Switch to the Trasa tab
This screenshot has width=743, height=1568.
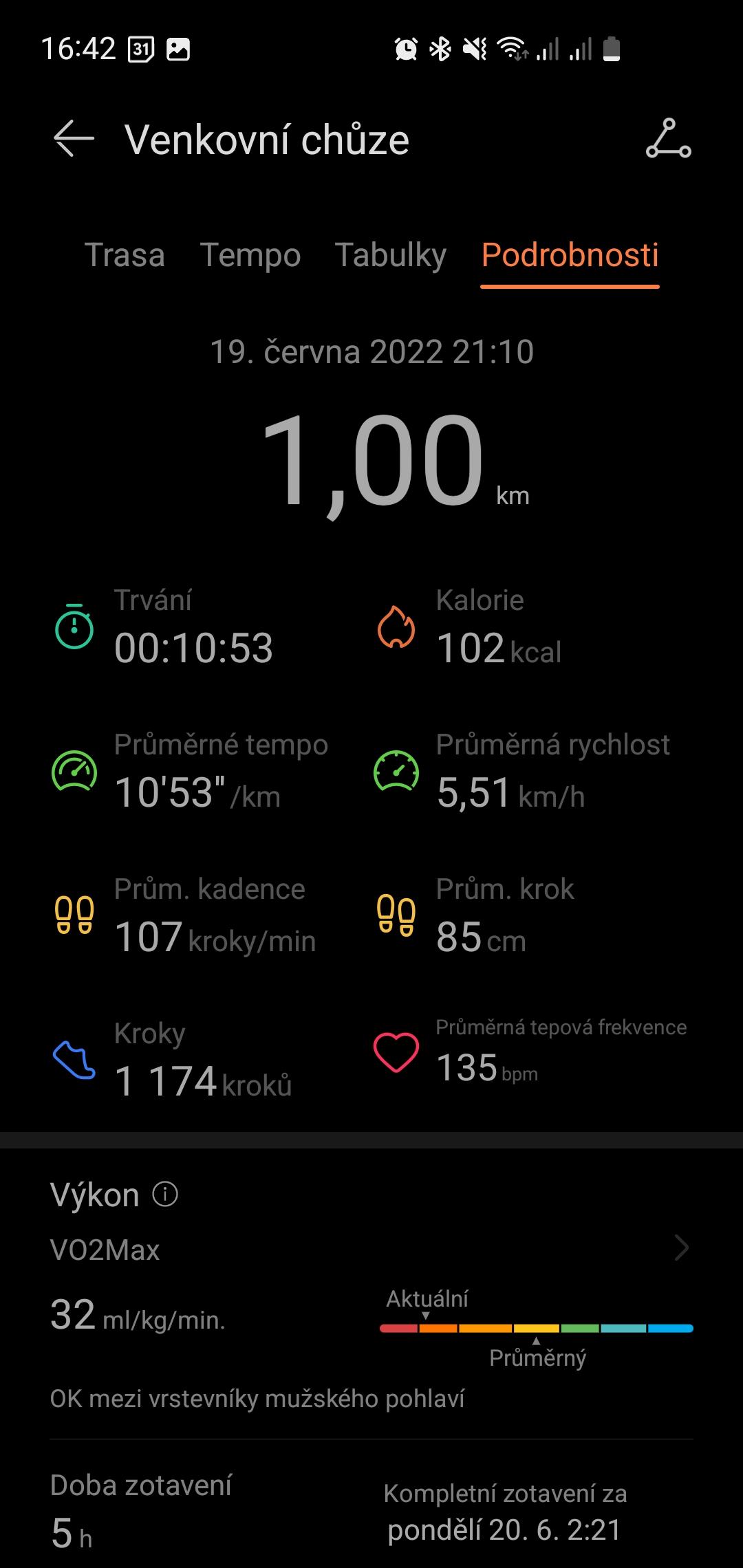pyautogui.click(x=125, y=255)
